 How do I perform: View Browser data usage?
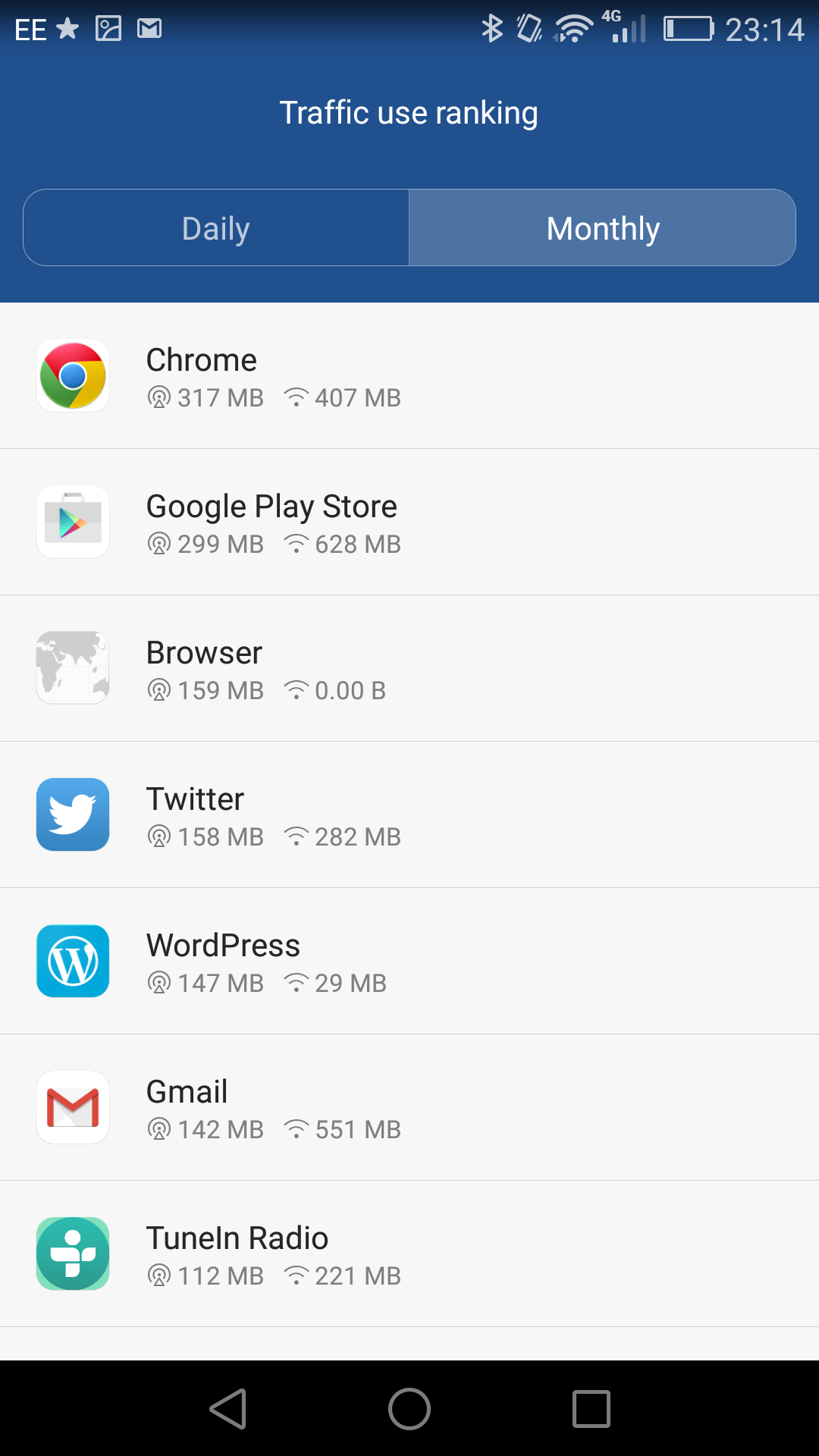(409, 668)
